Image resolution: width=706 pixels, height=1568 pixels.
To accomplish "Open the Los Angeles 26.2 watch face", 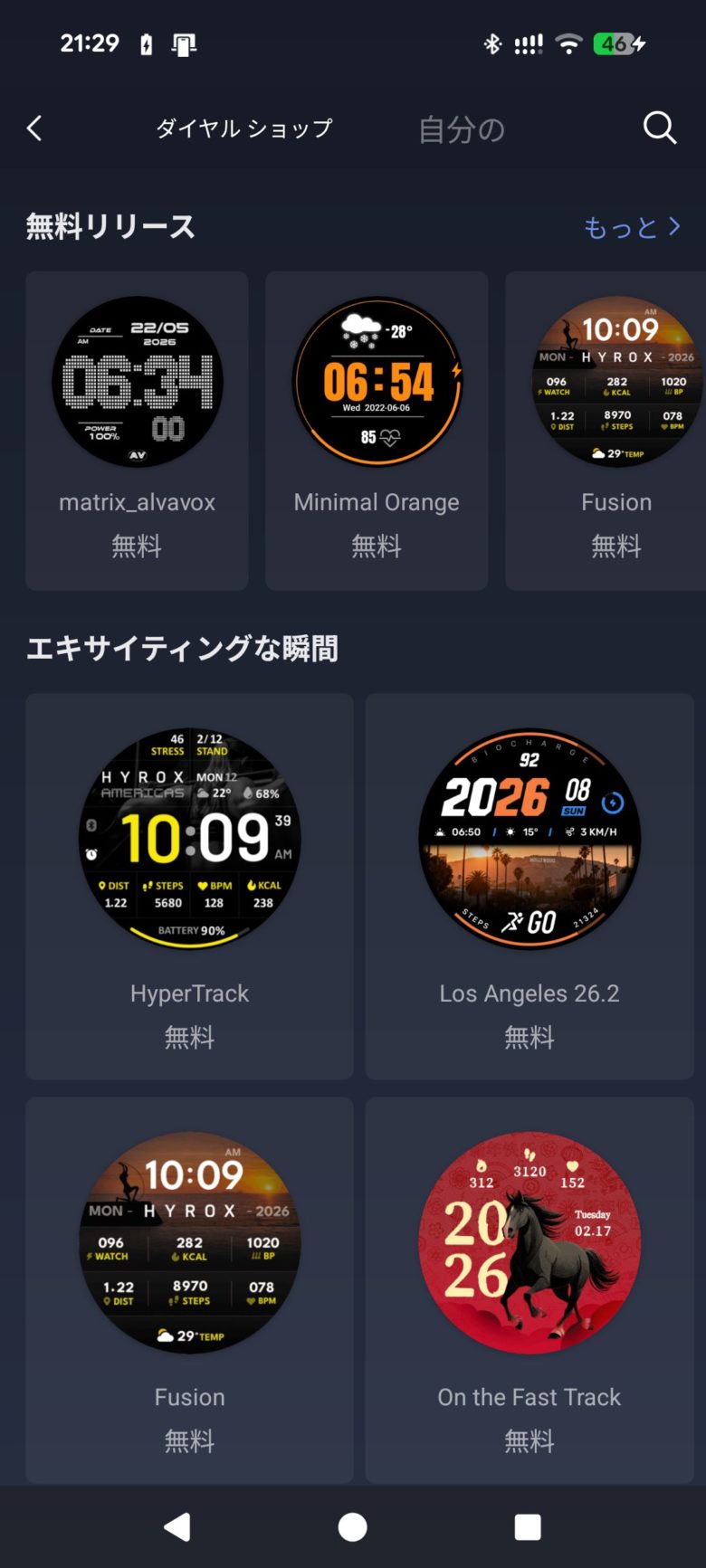I will point(529,886).
